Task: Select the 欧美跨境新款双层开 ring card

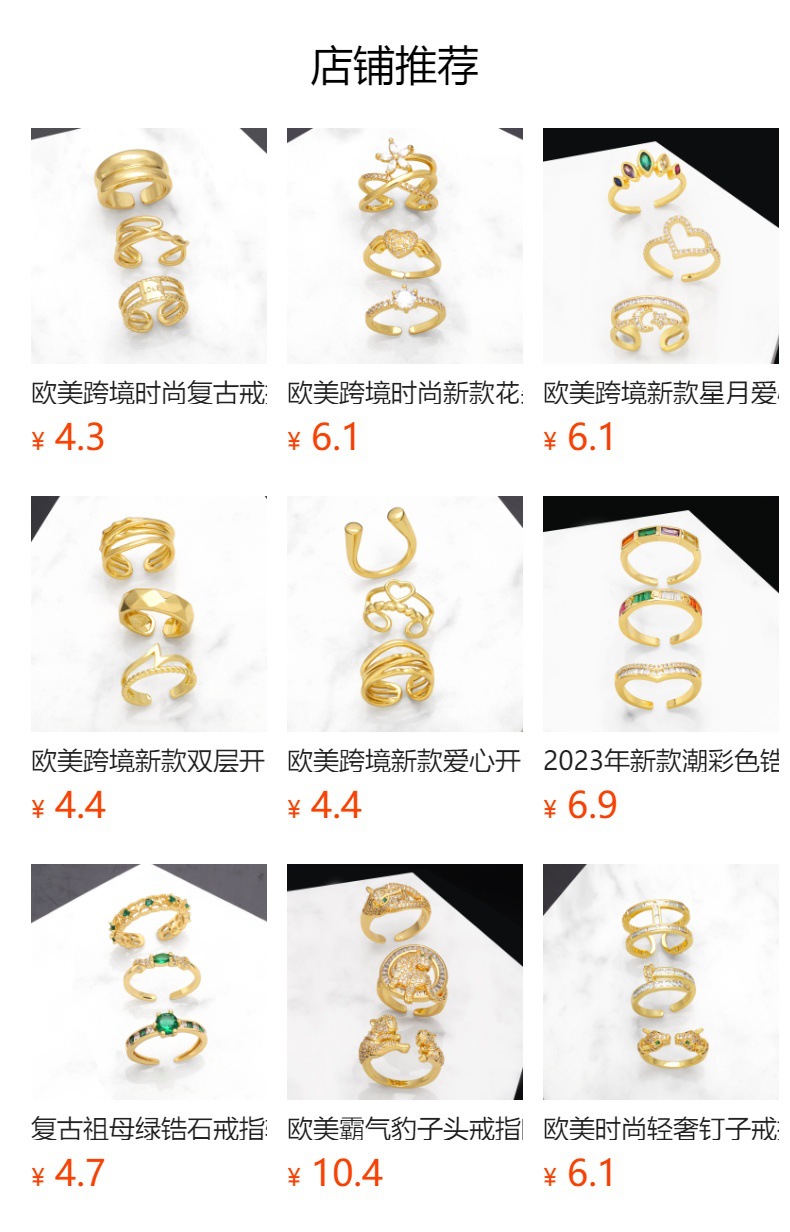Action: (x=149, y=614)
